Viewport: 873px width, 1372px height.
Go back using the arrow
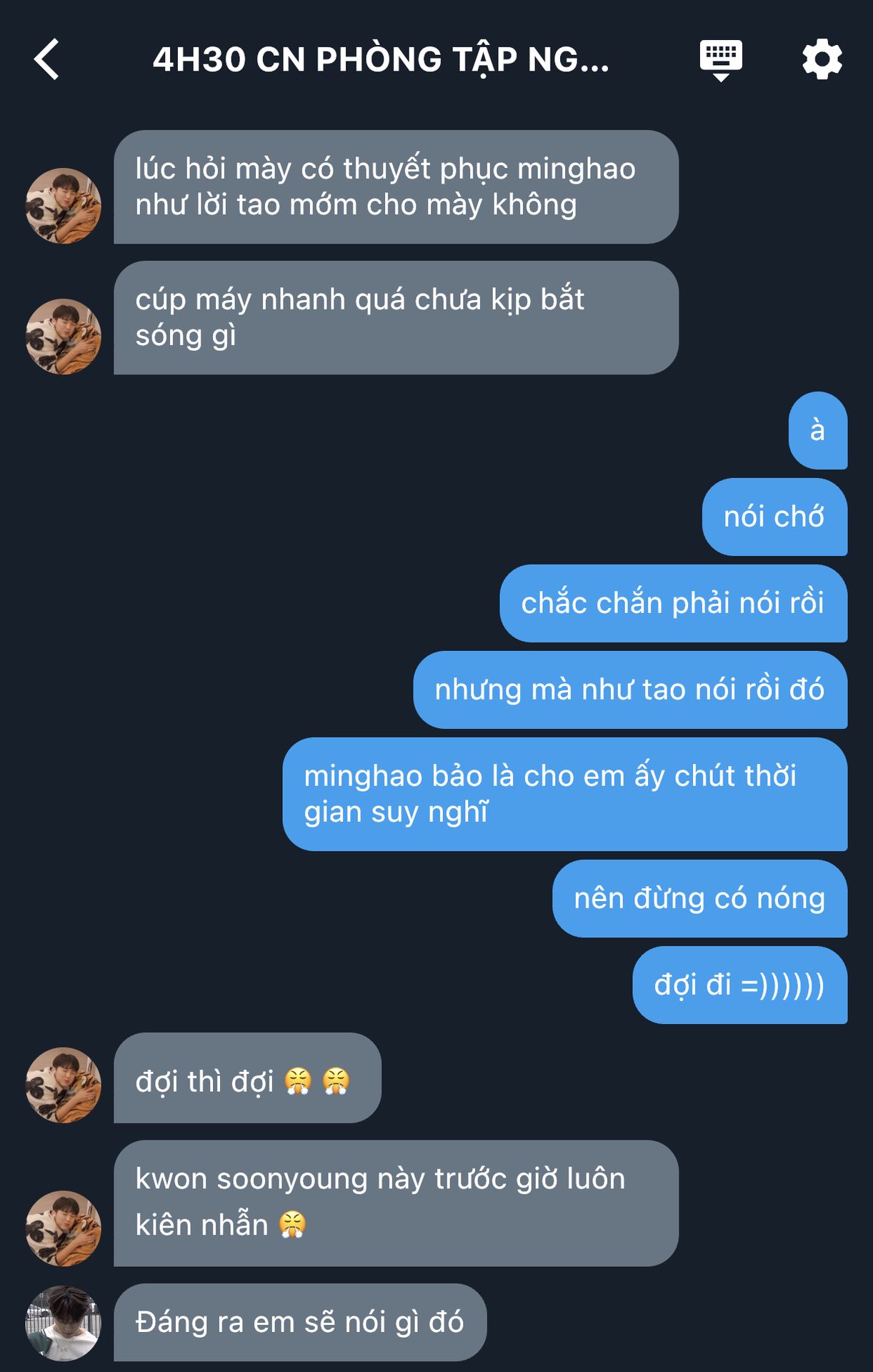(x=47, y=59)
